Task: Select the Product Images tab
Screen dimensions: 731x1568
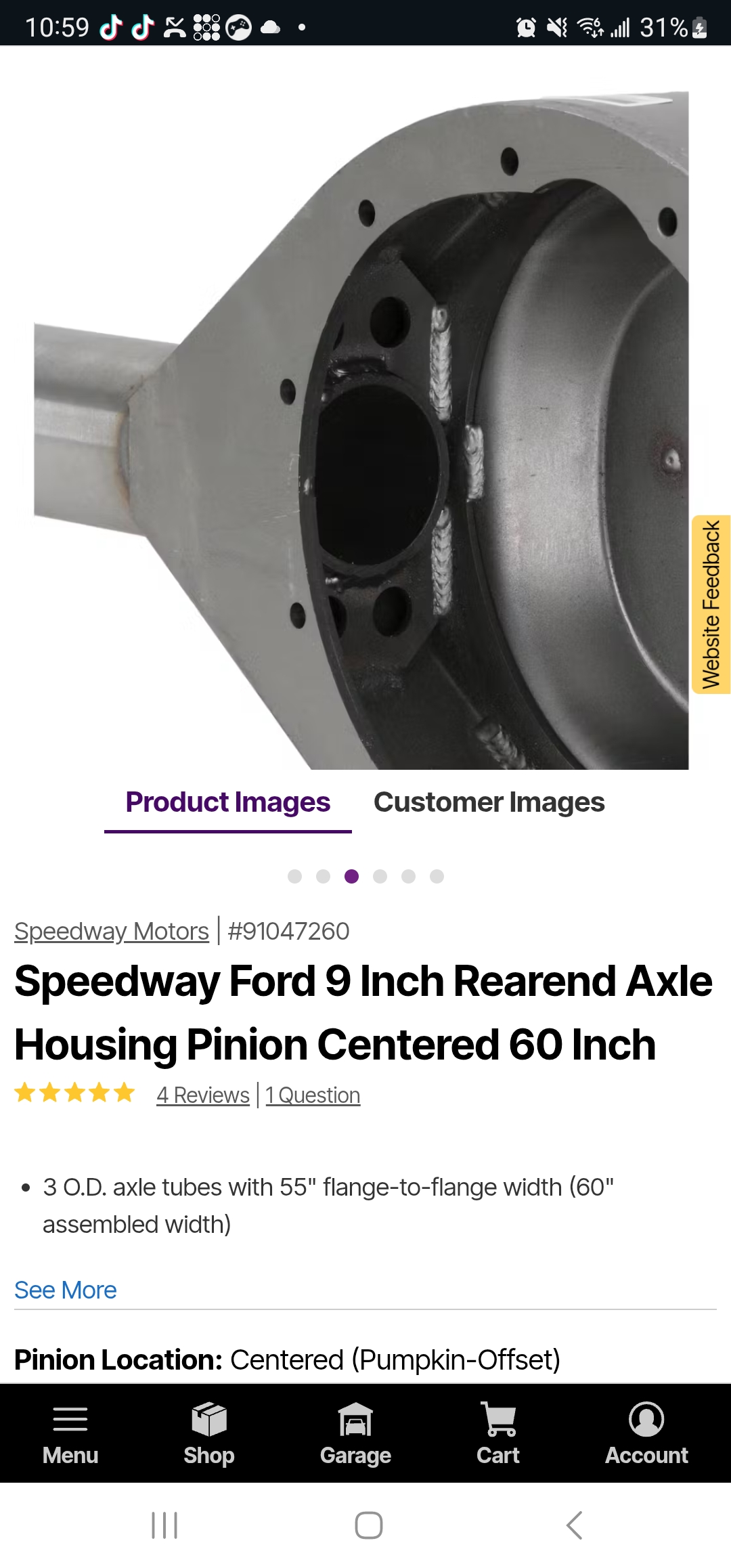Action: coord(228,802)
